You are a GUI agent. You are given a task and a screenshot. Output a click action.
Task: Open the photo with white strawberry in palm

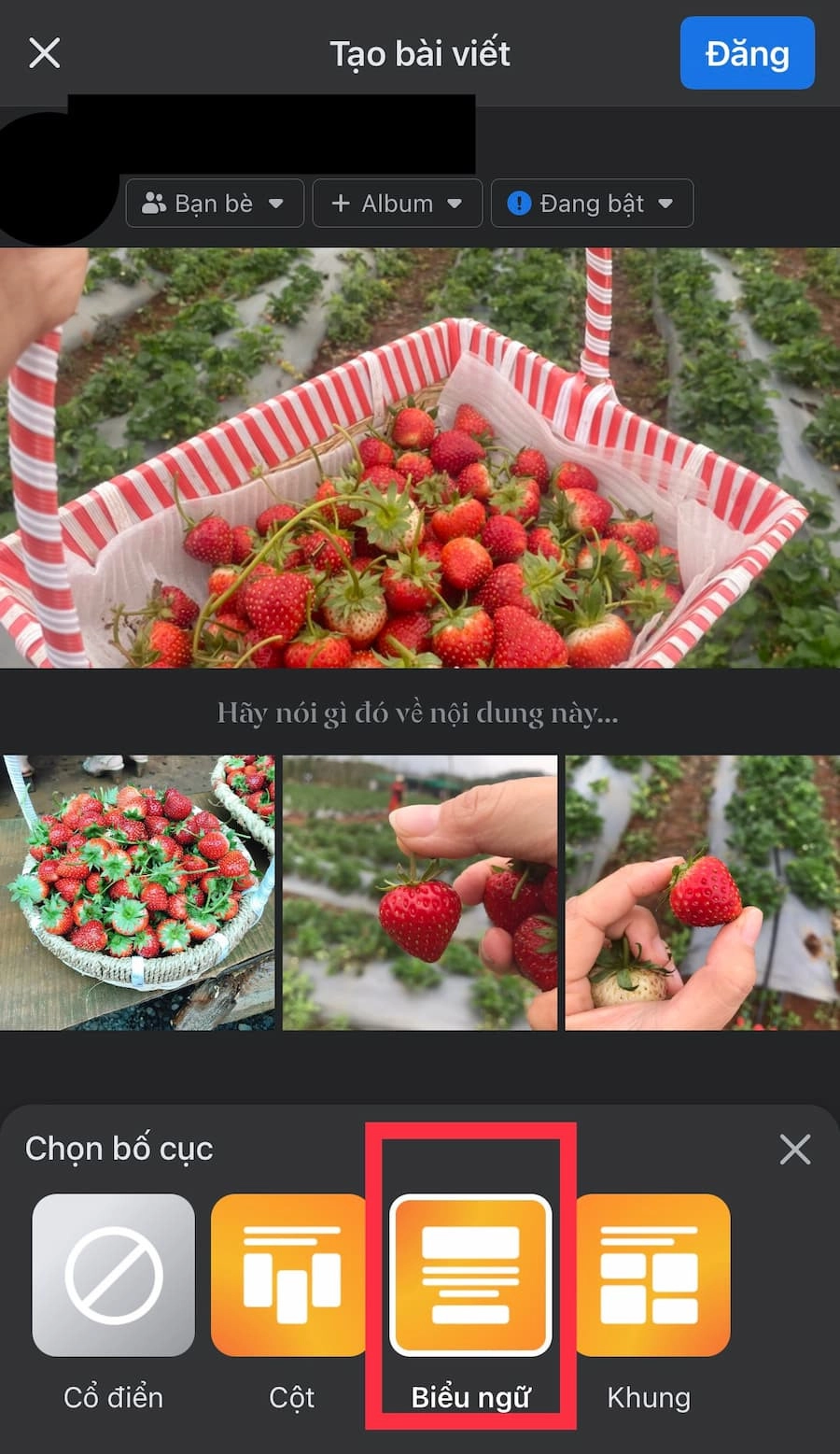(x=702, y=892)
